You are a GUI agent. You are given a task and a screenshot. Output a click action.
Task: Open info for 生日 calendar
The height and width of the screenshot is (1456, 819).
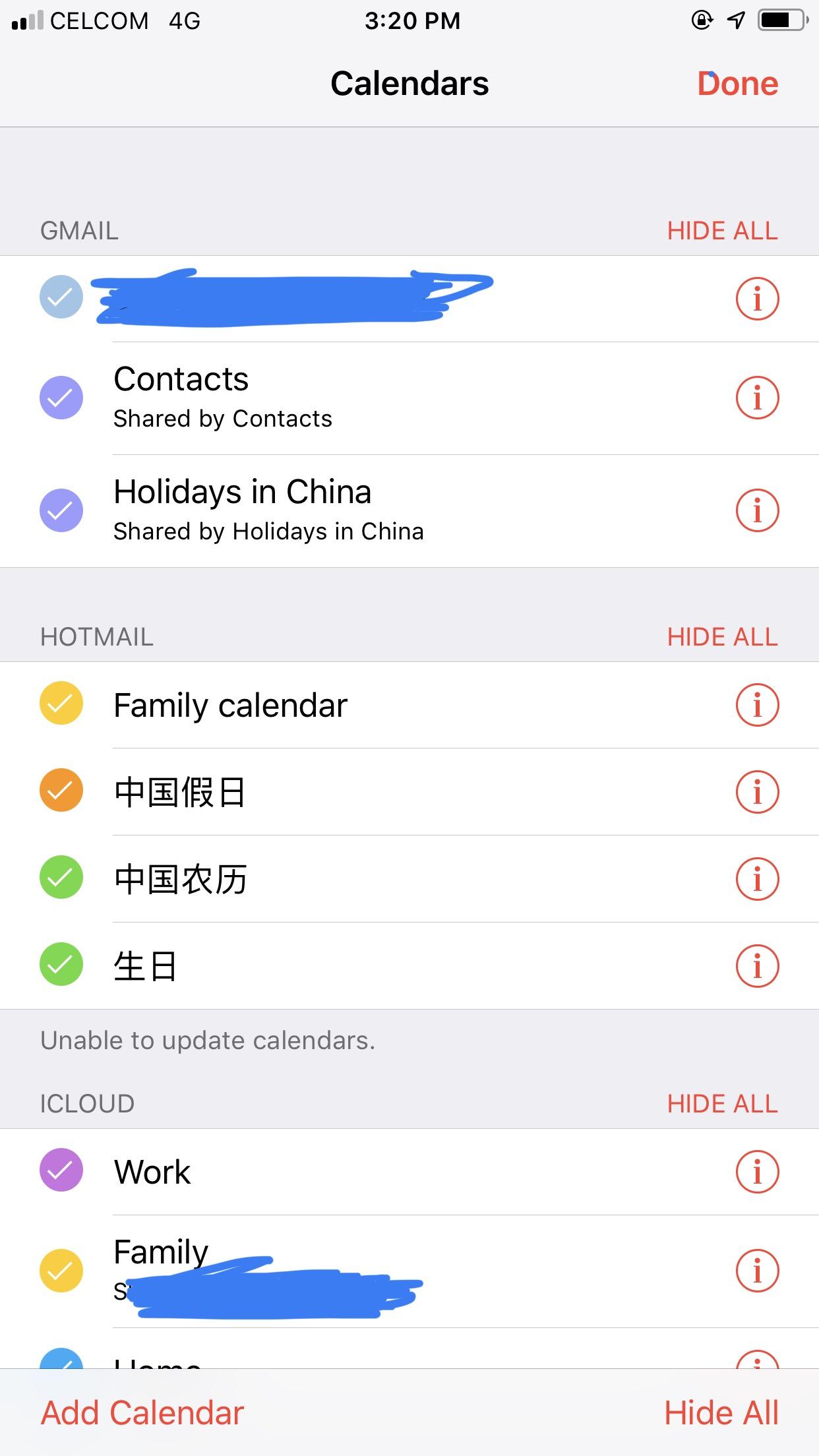756,966
